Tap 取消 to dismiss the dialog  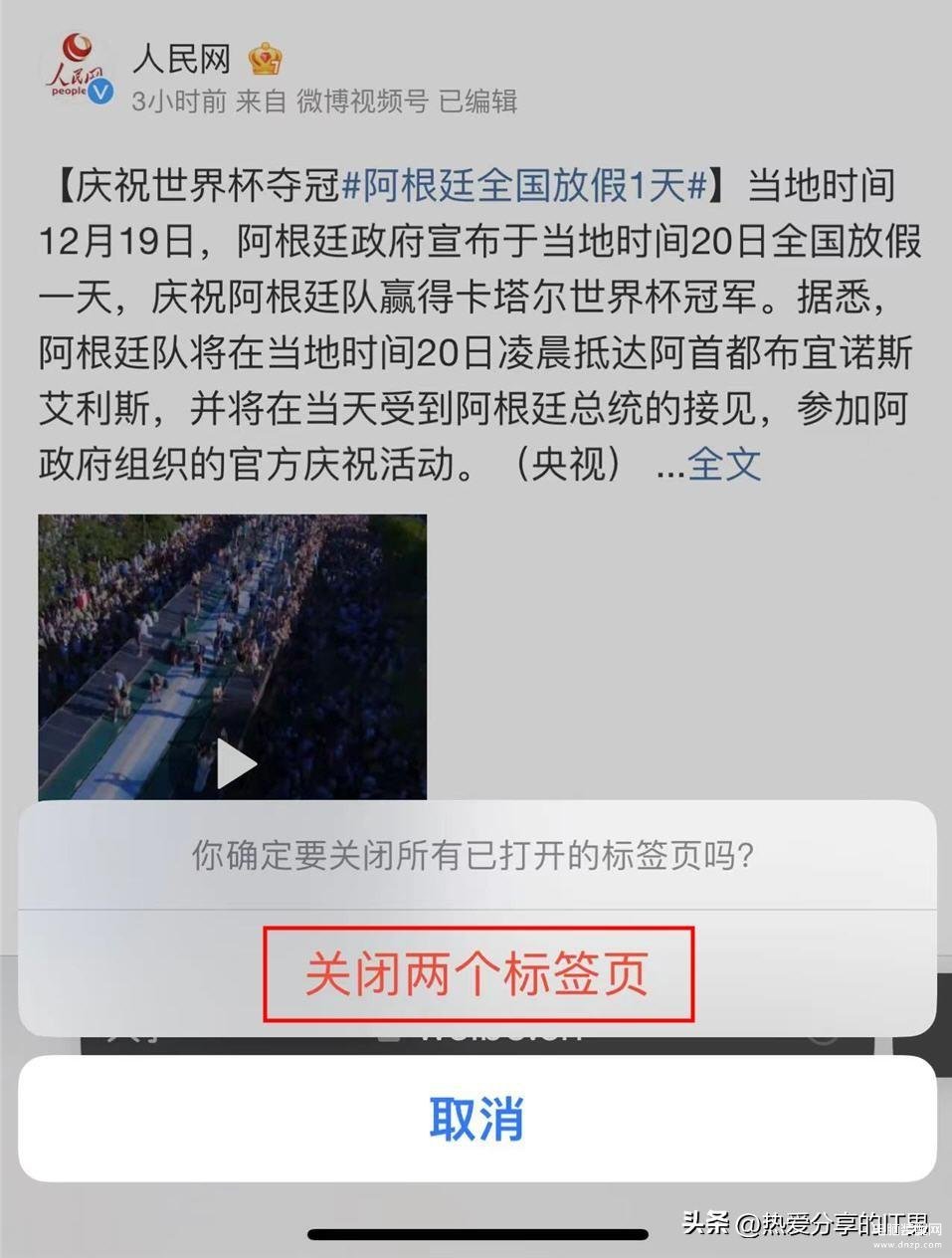[x=476, y=1119]
